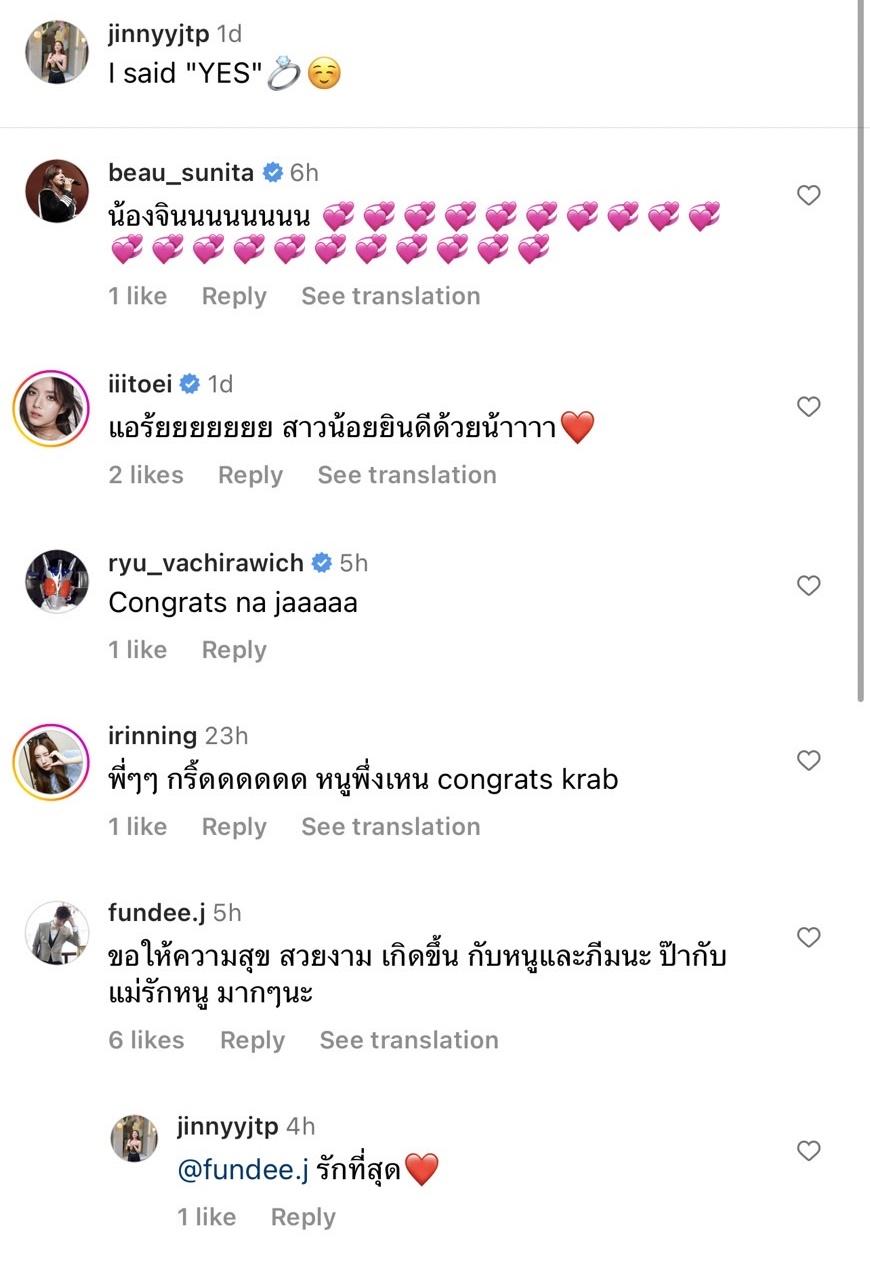The height and width of the screenshot is (1263, 870).
Task: View iiitoei's story from avatar
Action: click(52, 408)
